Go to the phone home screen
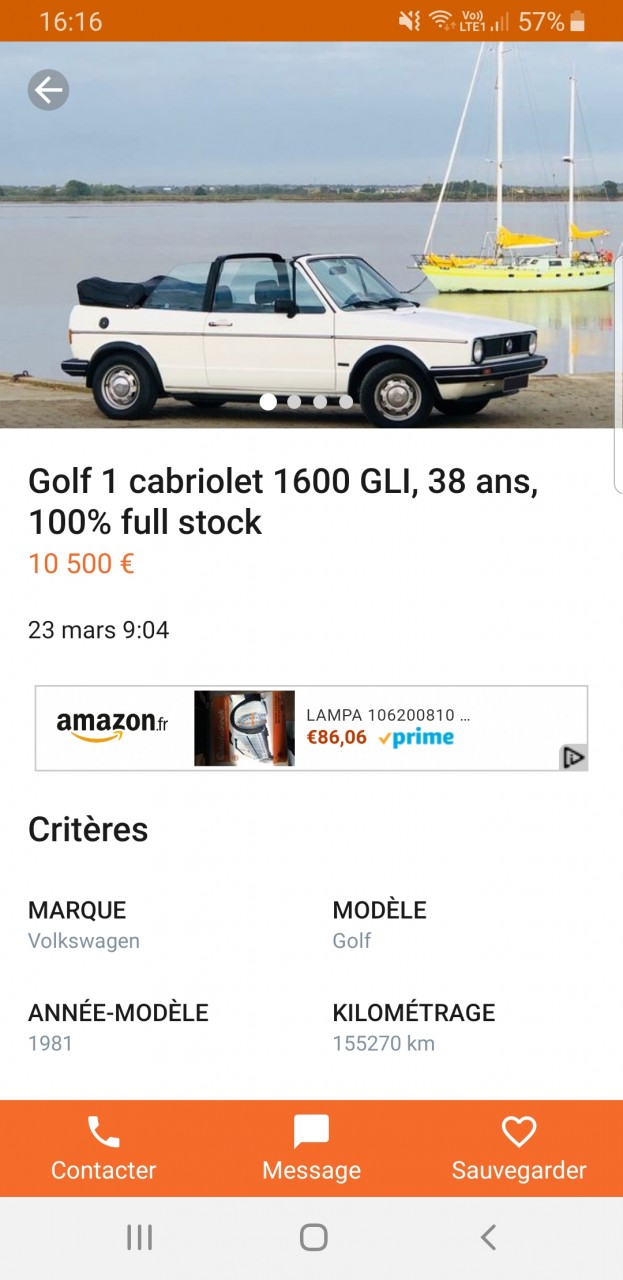Viewport: 623px width, 1280px height. pyautogui.click(x=313, y=1238)
